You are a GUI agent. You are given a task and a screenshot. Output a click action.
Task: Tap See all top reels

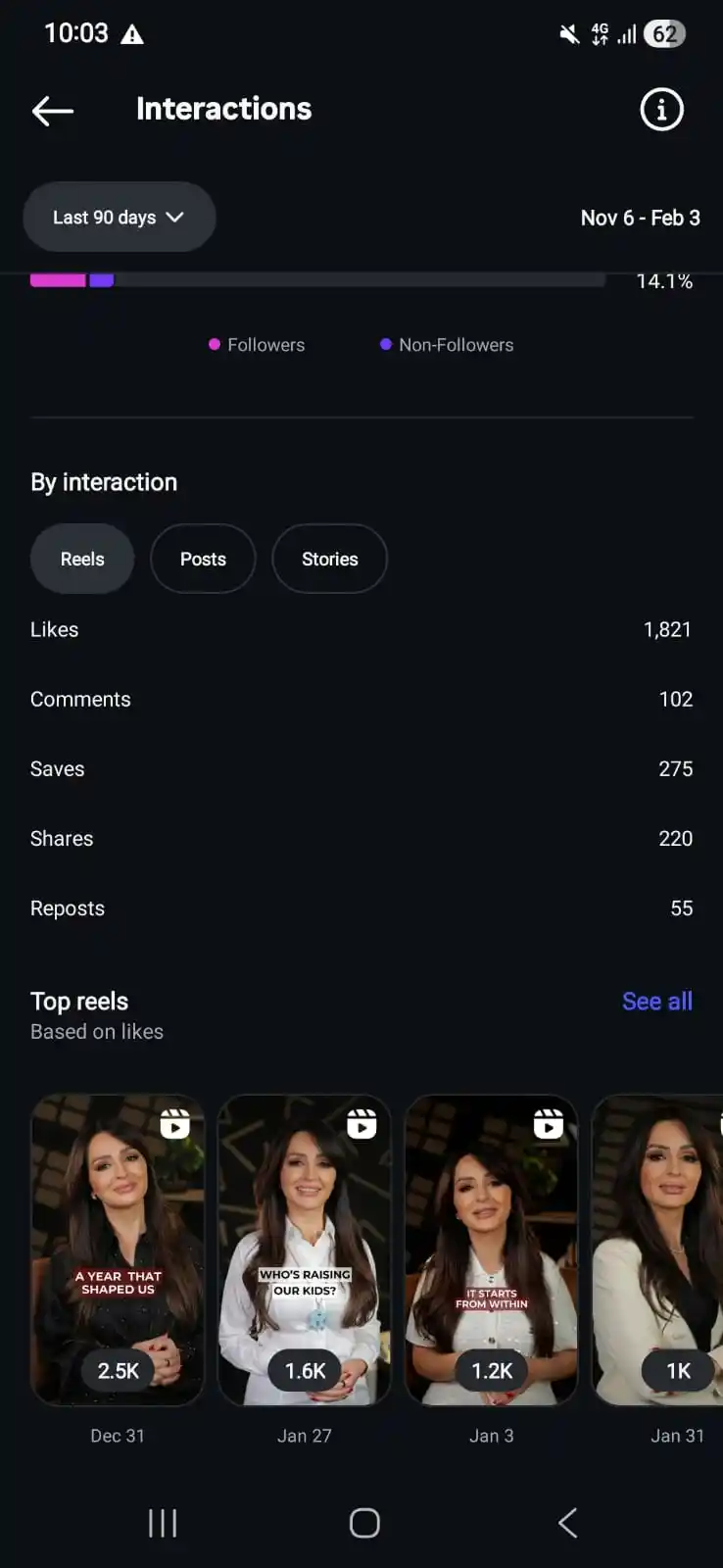pos(656,1001)
